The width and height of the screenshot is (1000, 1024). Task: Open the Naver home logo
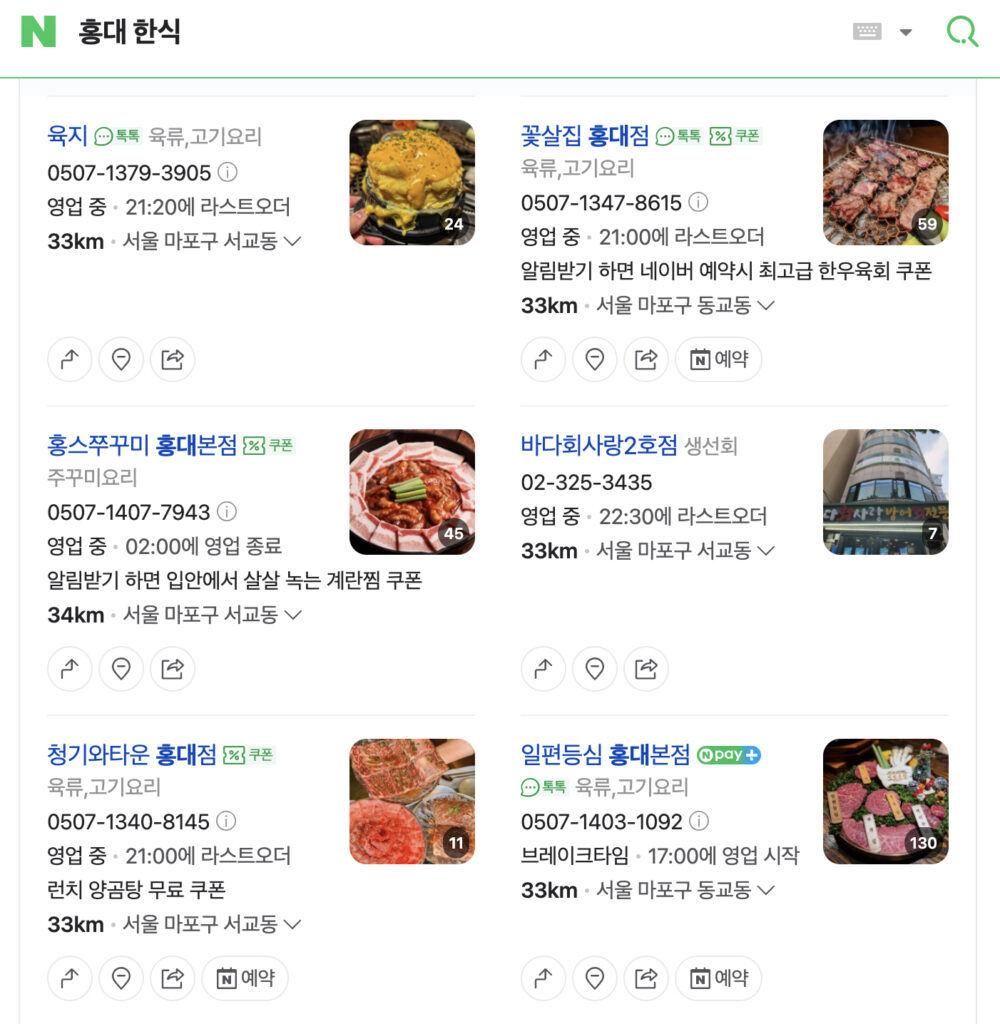tap(38, 32)
